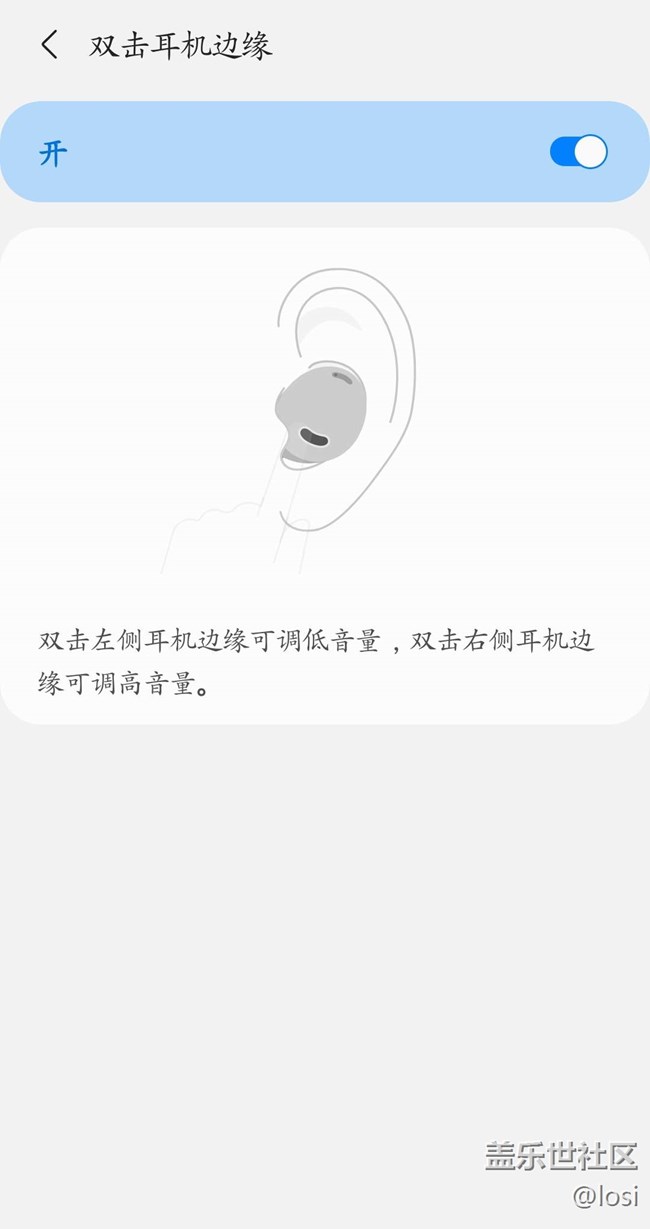Go back from 双击耳机边缘 settings

click(49, 45)
